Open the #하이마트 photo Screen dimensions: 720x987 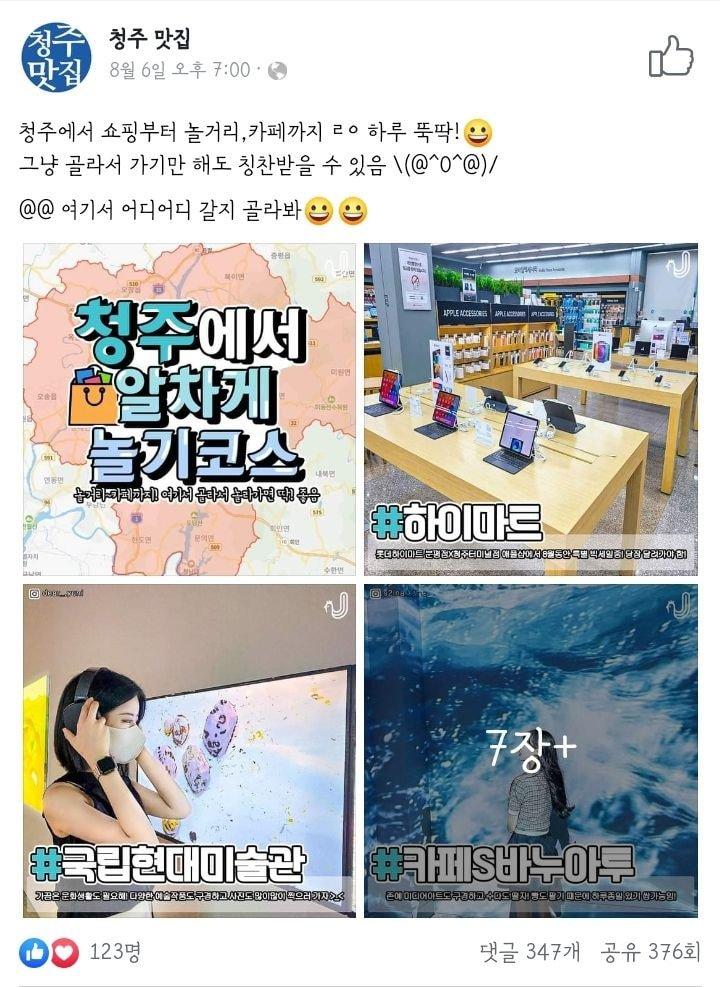pos(531,409)
